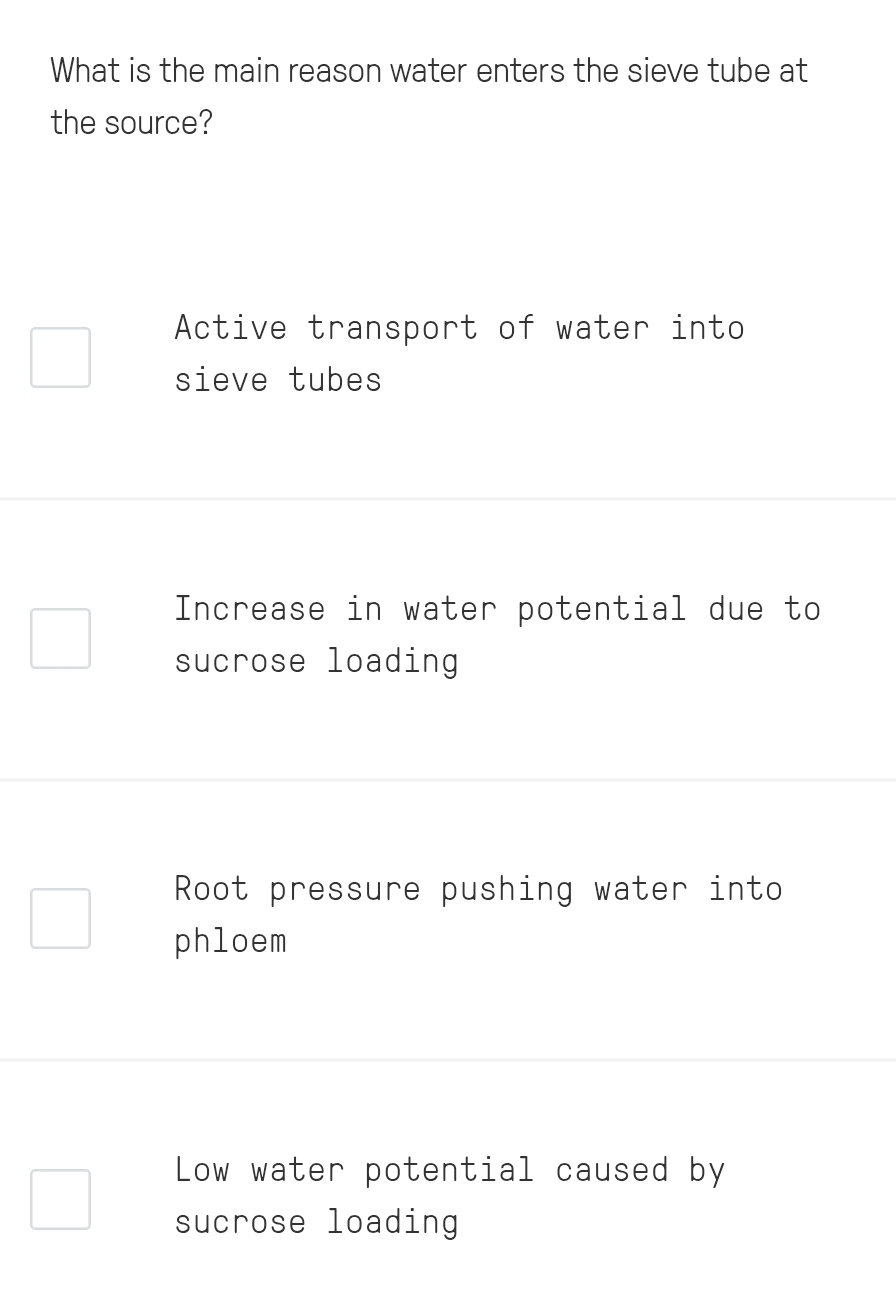This screenshot has height=1306, width=896.
Task: Choose the answer 'Root pressure pushing water into phloem'
Action: click(478, 913)
